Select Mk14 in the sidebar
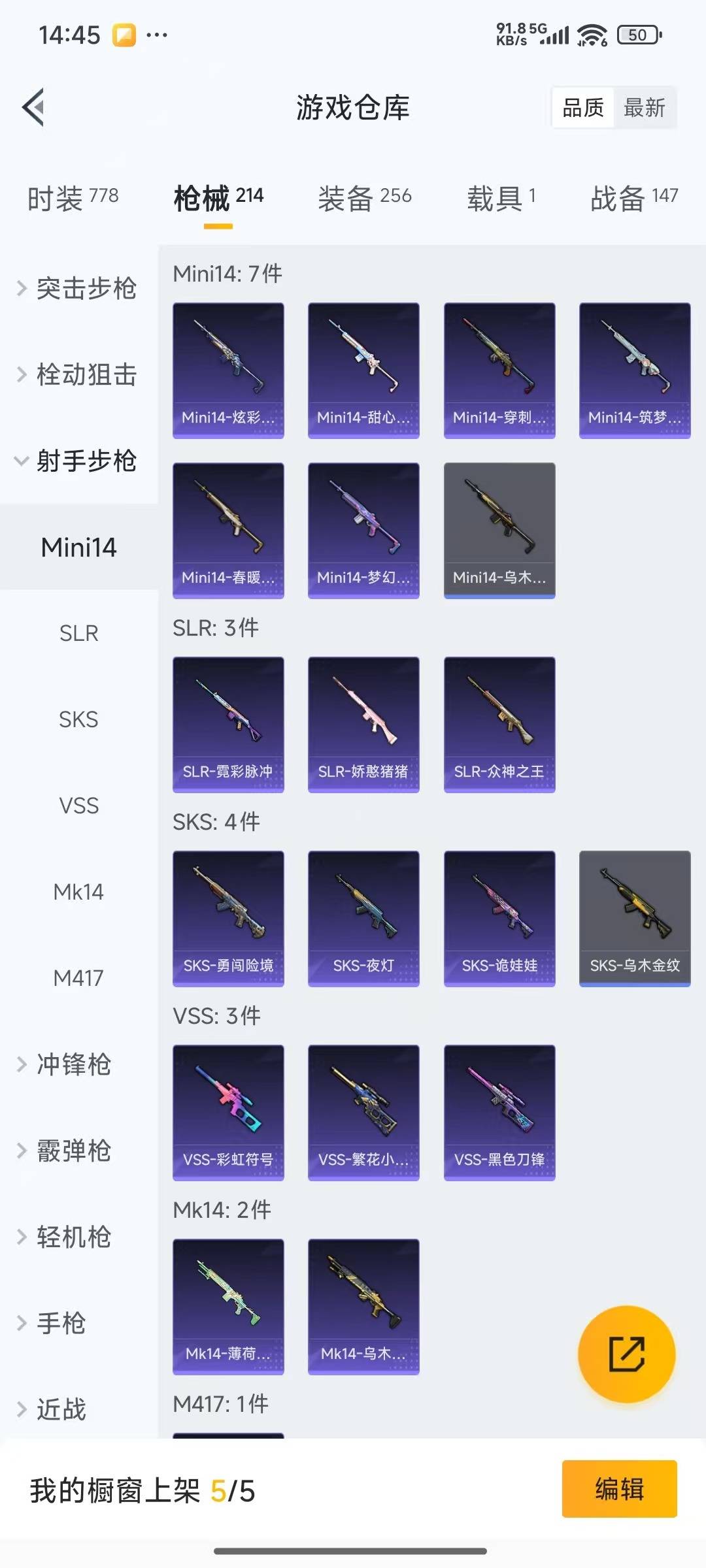 78,891
